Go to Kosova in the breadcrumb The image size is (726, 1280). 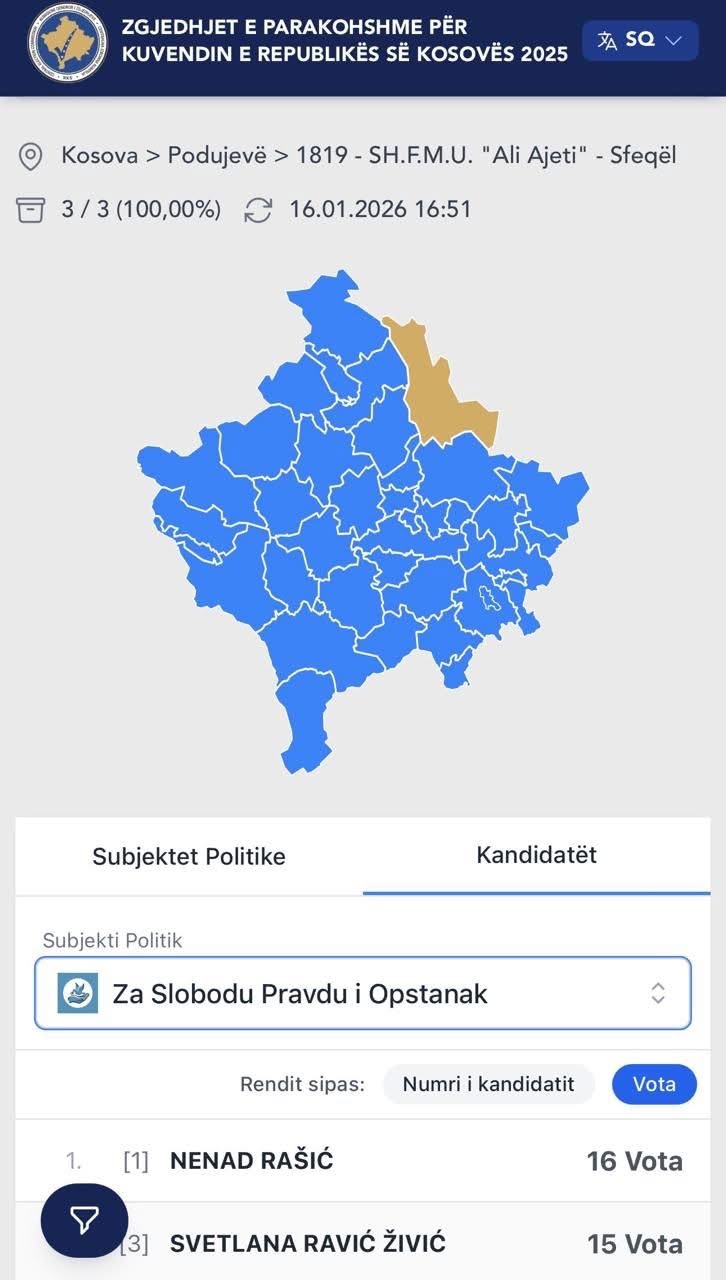point(98,156)
